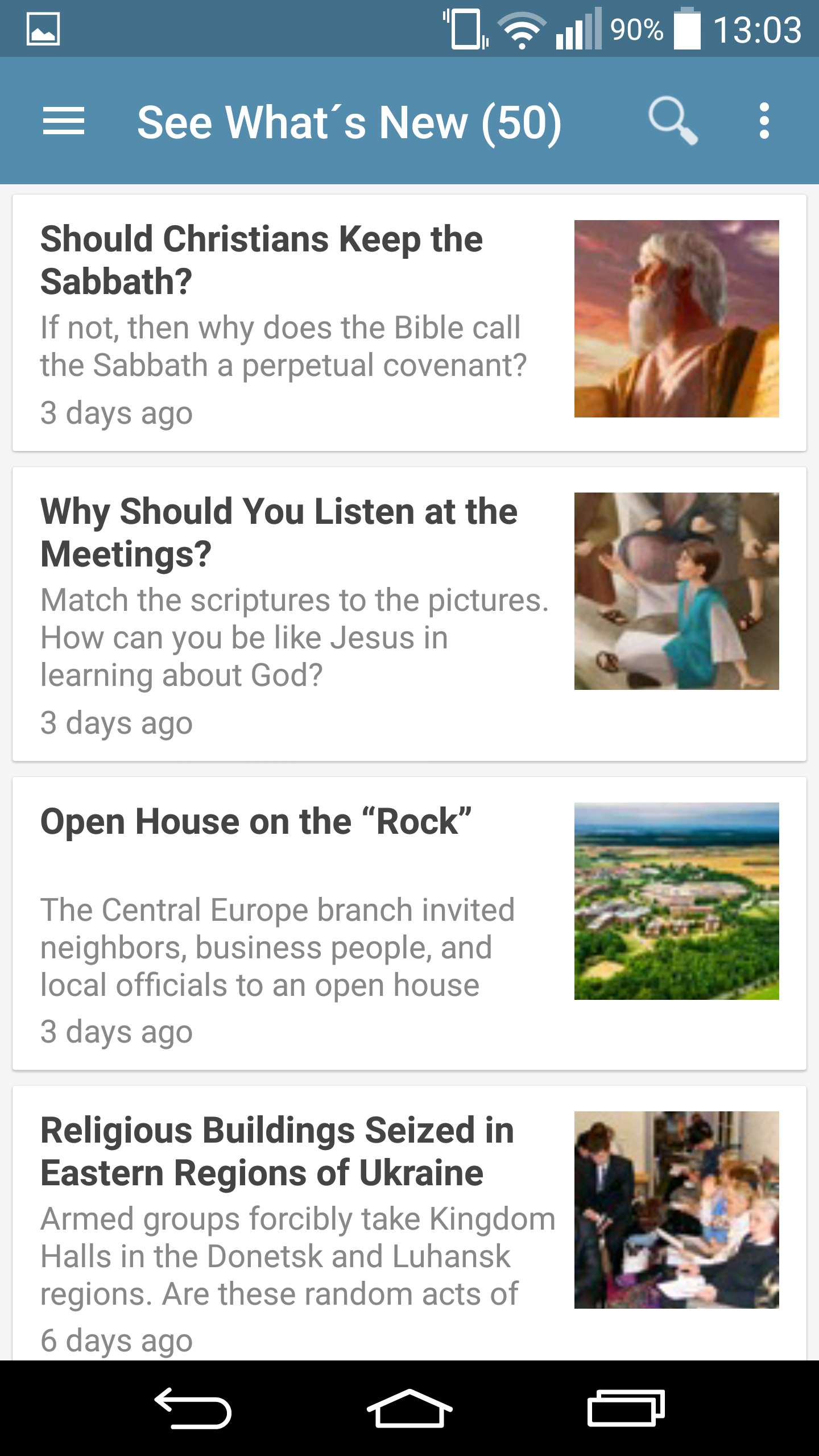The image size is (819, 1456).
Task: Open the three-dot overflow menu
Action: [x=764, y=121]
